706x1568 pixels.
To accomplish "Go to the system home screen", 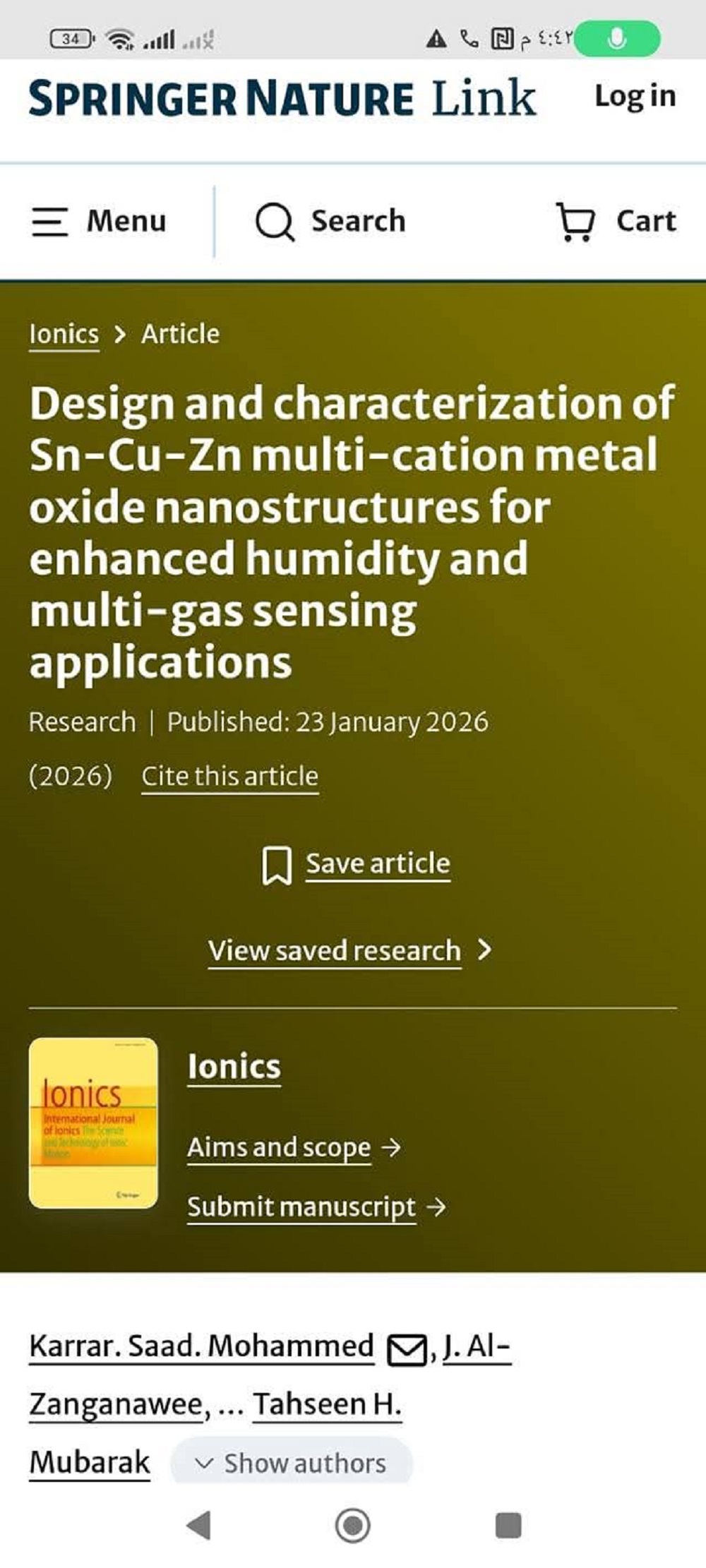I will (352, 1525).
